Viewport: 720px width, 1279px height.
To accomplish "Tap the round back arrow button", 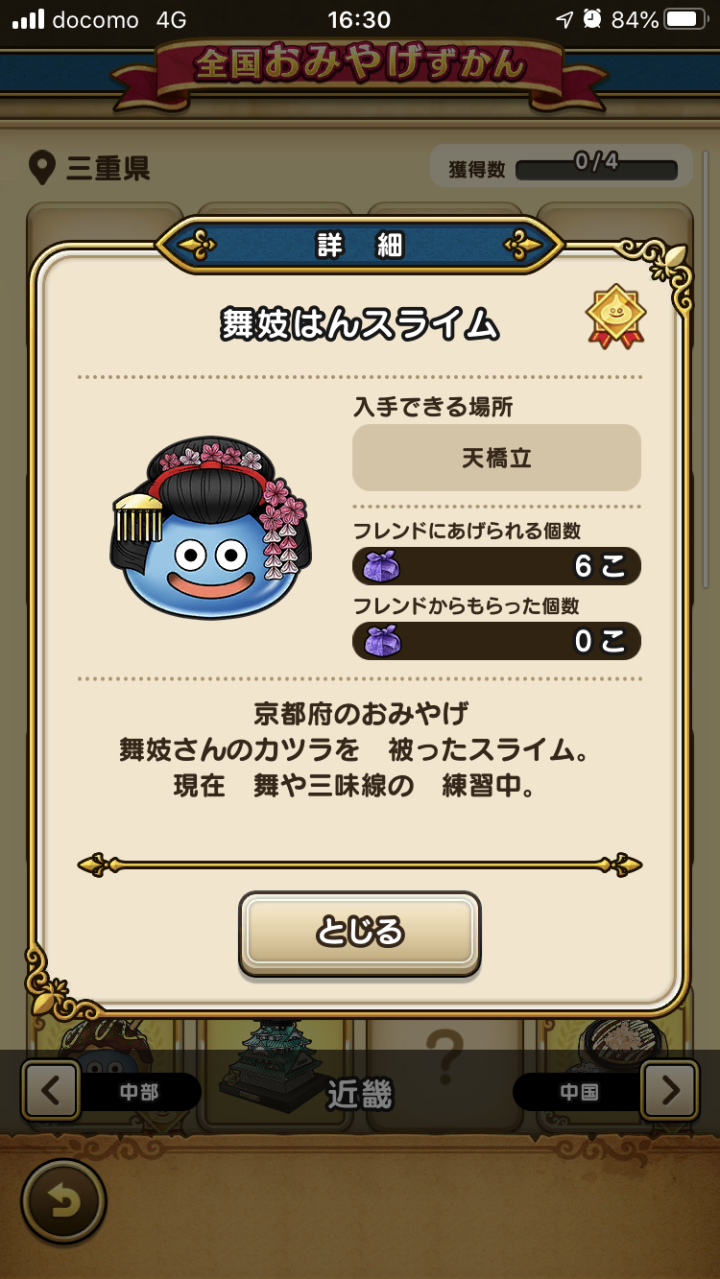I will coord(64,1203).
